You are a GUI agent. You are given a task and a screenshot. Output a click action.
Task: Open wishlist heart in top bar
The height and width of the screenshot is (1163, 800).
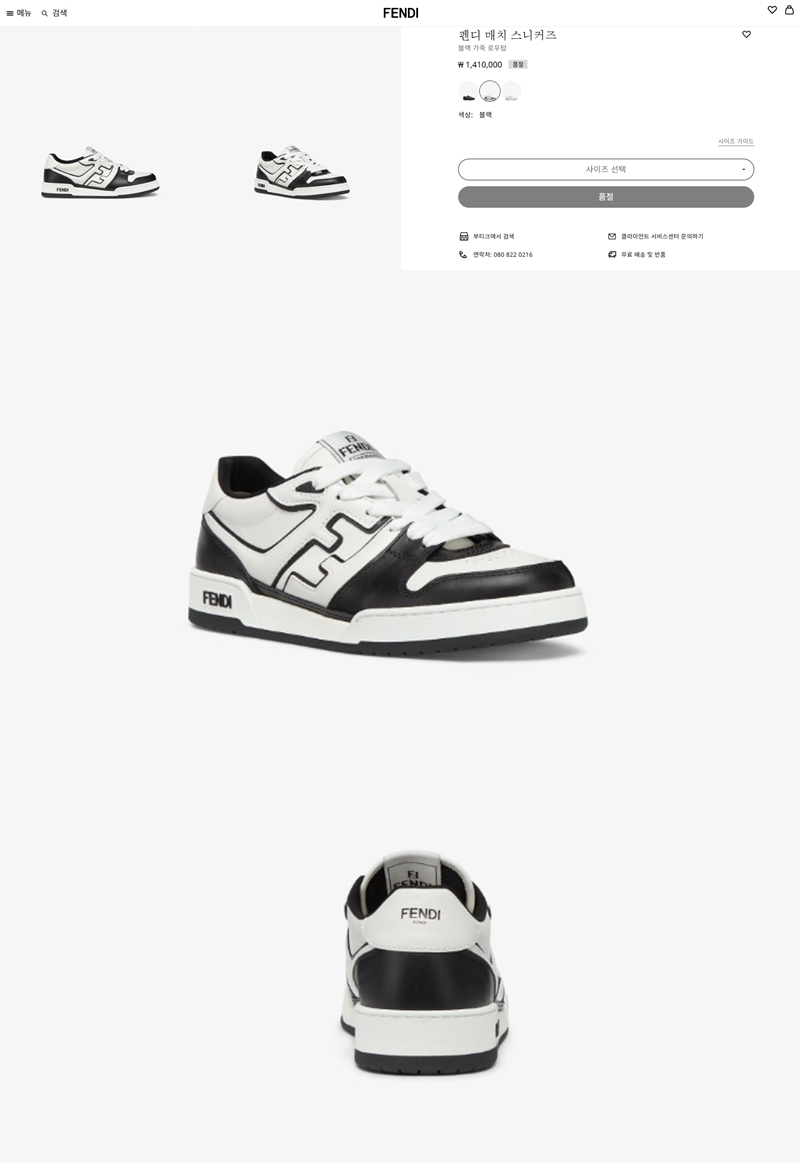pyautogui.click(x=772, y=10)
